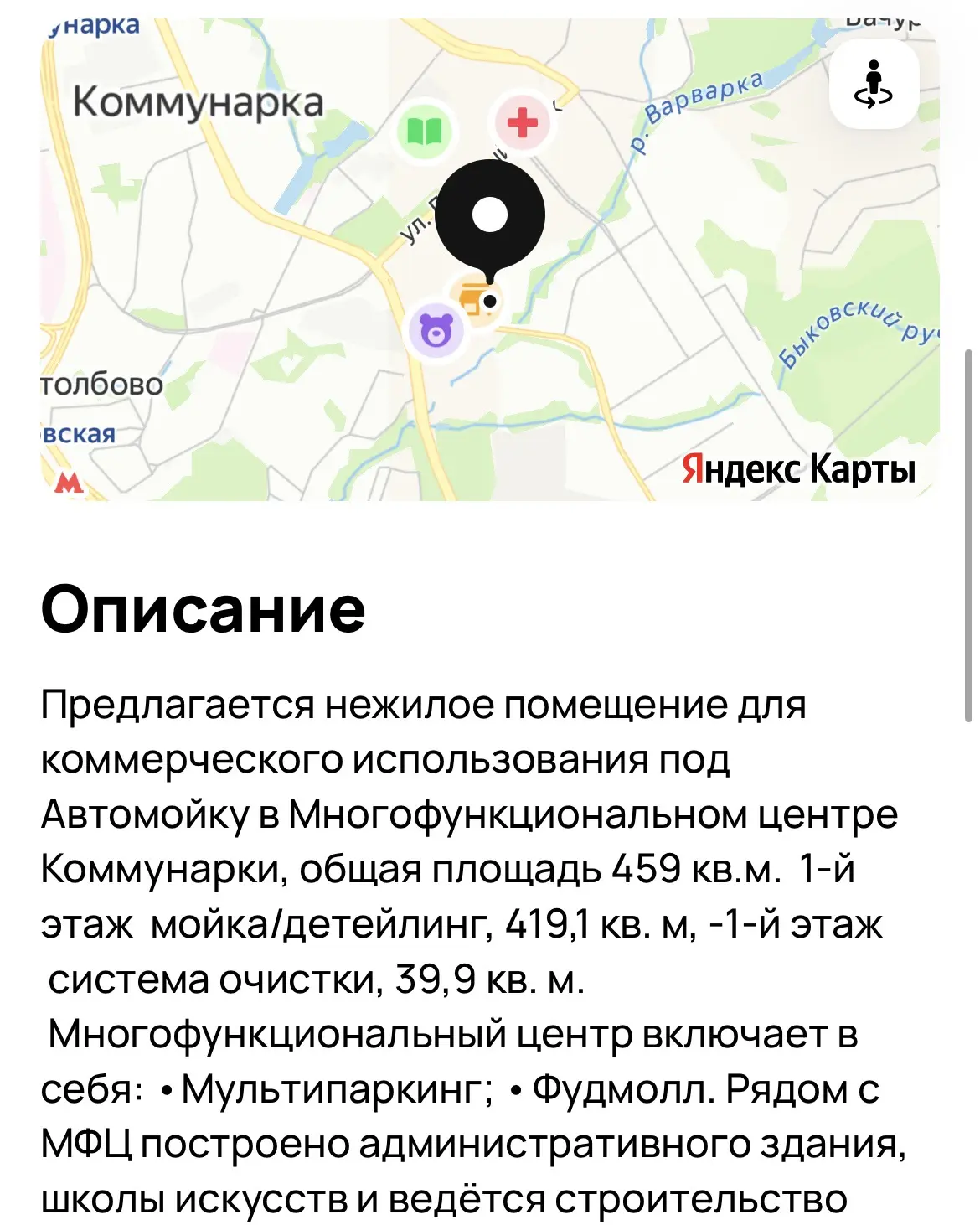Tap the purple bear kids marker
This screenshot has height=1225, width=980.
pyautogui.click(x=436, y=331)
